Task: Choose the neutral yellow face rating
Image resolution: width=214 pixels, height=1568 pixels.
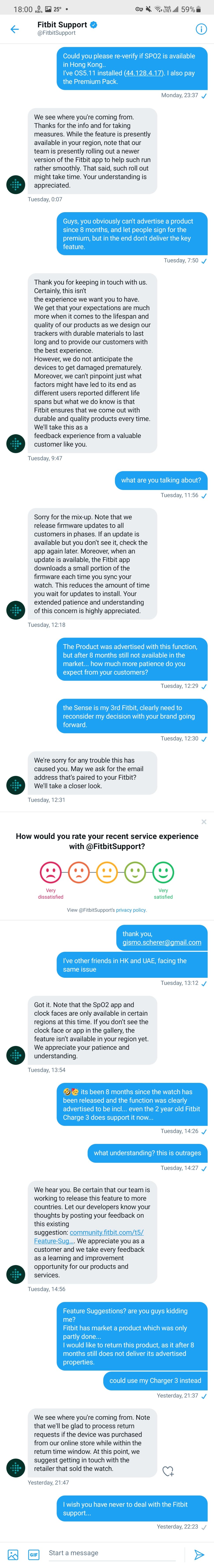Action: pyautogui.click(x=107, y=872)
